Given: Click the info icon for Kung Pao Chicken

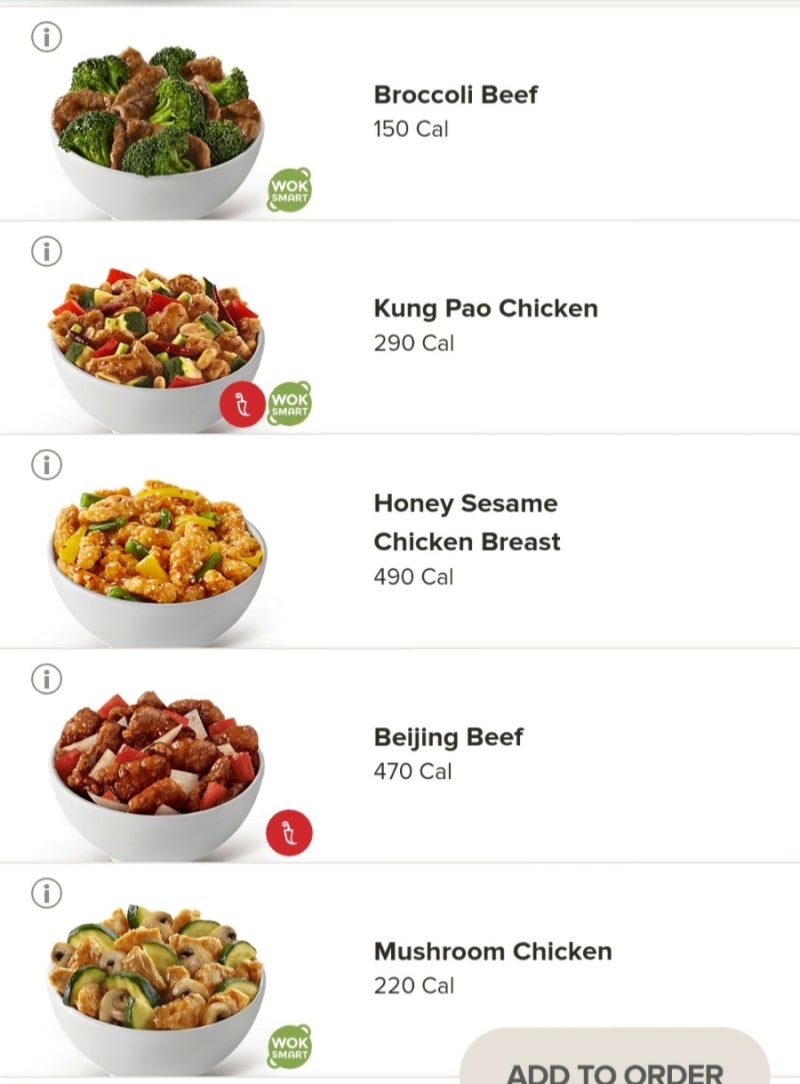Looking at the screenshot, I should pyautogui.click(x=47, y=250).
